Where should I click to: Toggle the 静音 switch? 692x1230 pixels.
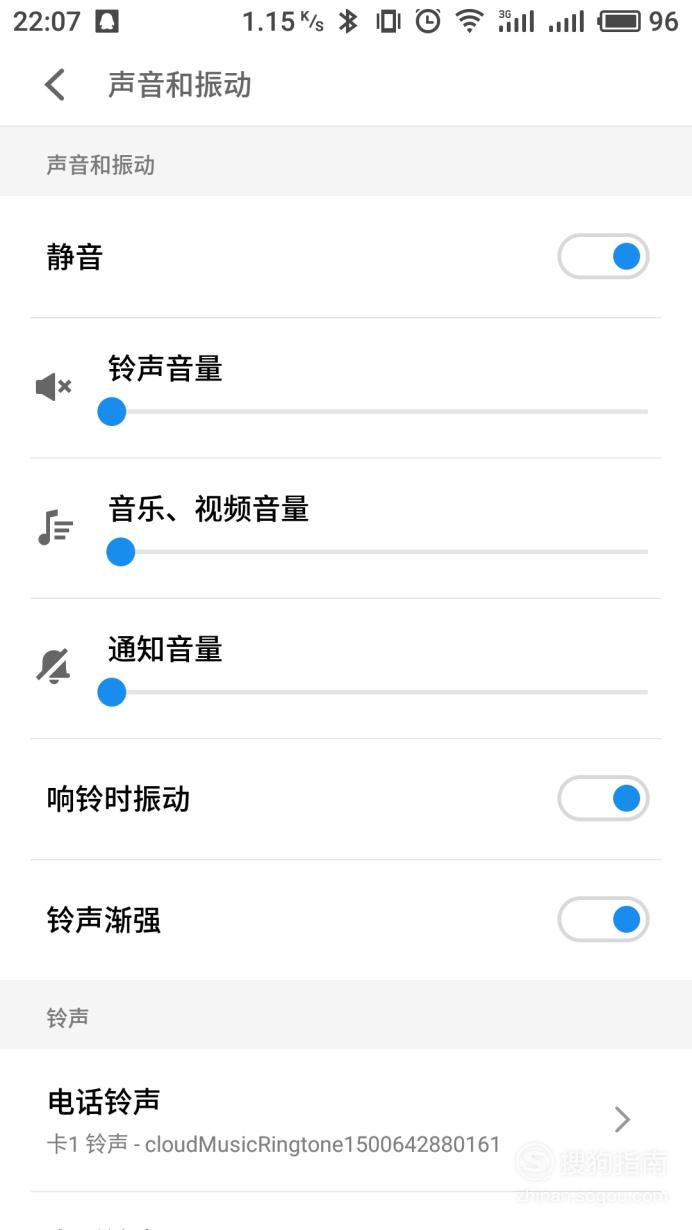point(603,257)
